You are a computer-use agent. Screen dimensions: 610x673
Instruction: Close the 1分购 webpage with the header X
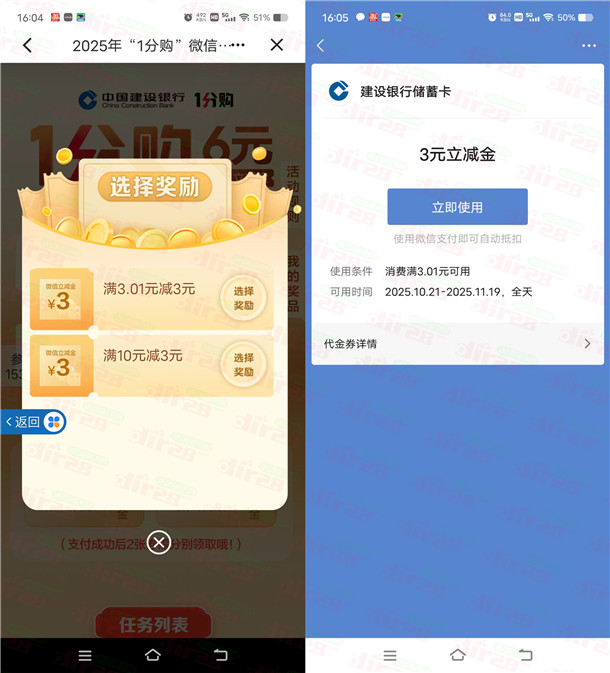pyautogui.click(x=277, y=45)
